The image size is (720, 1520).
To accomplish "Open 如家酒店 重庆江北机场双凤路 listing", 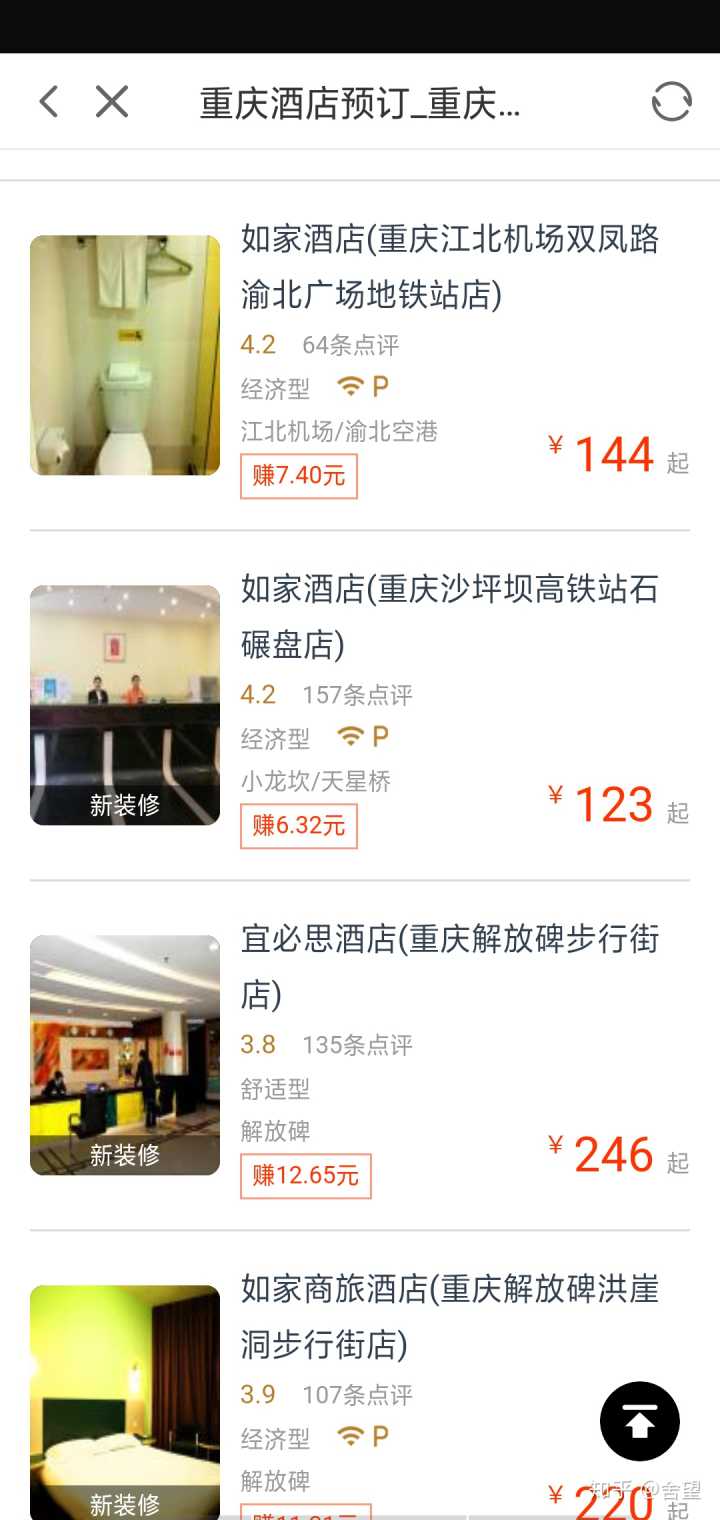I will tap(450, 267).
